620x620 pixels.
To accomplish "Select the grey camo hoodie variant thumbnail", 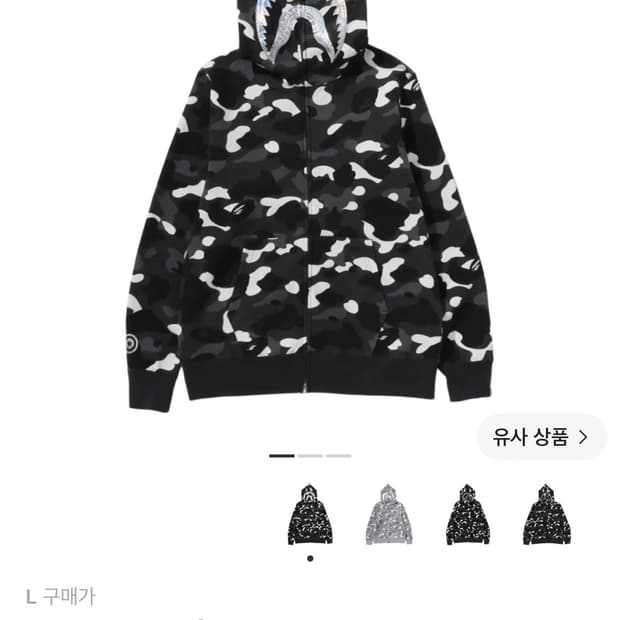I will (x=389, y=514).
